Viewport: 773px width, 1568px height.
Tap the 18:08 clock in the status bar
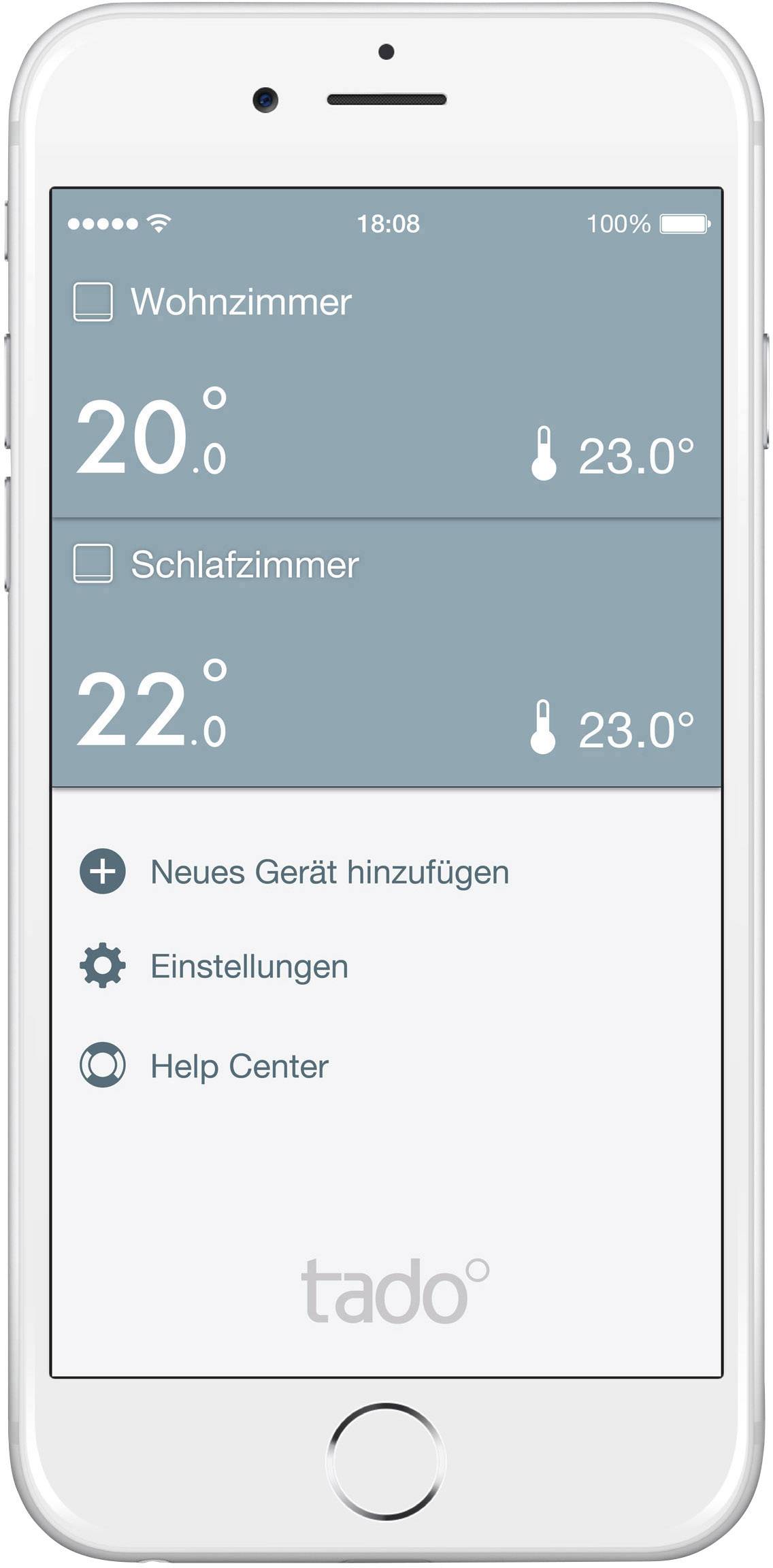(386, 222)
